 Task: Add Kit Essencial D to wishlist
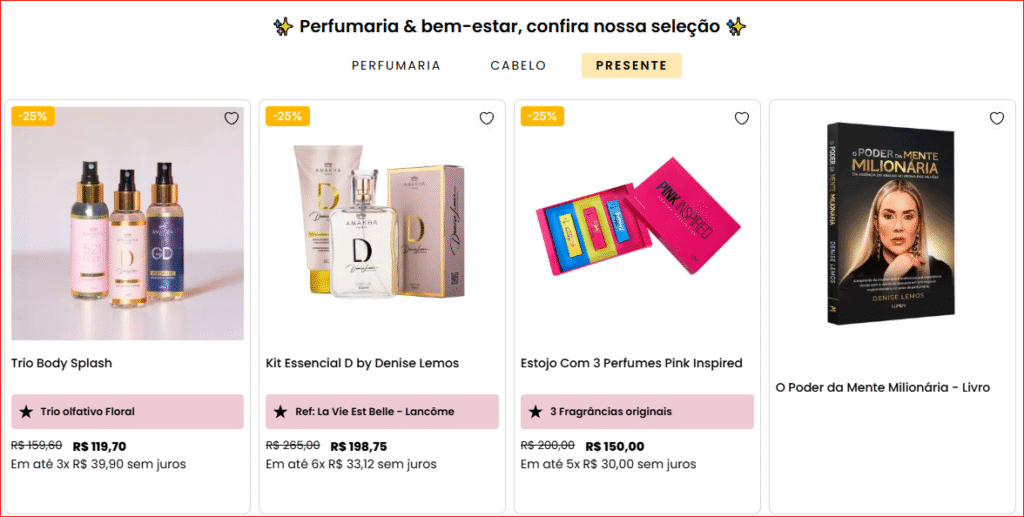(x=486, y=118)
